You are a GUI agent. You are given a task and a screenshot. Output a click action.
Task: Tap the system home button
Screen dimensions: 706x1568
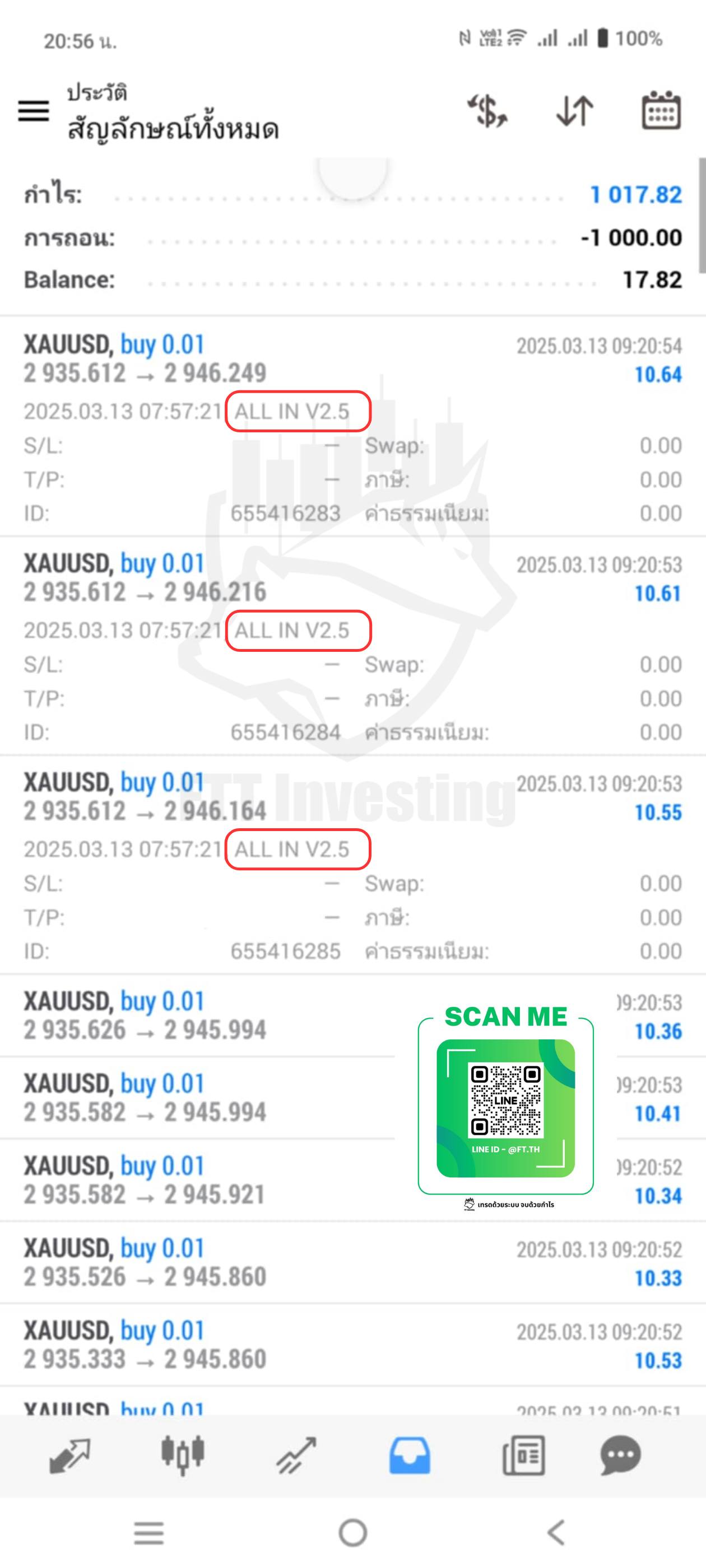(x=352, y=1532)
